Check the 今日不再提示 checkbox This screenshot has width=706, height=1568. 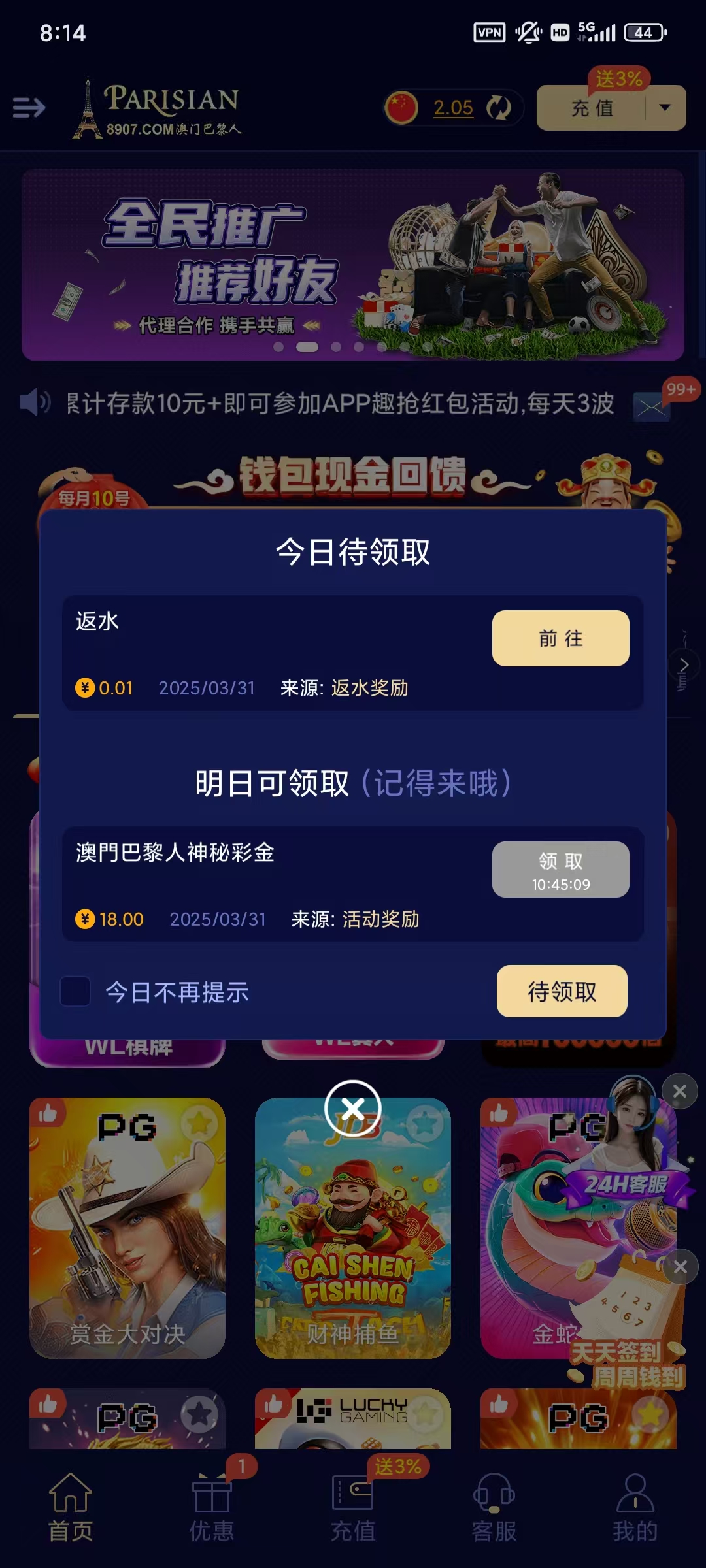tap(75, 991)
